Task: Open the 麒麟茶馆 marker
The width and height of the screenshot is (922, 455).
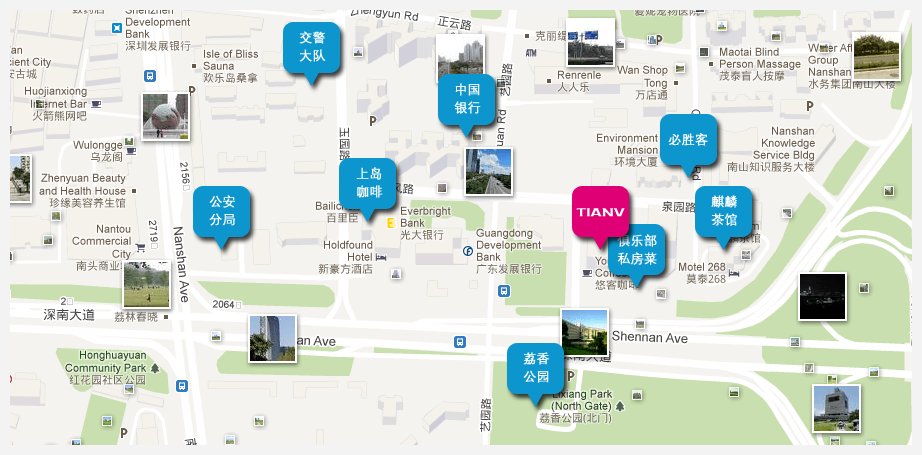Action: (x=724, y=211)
